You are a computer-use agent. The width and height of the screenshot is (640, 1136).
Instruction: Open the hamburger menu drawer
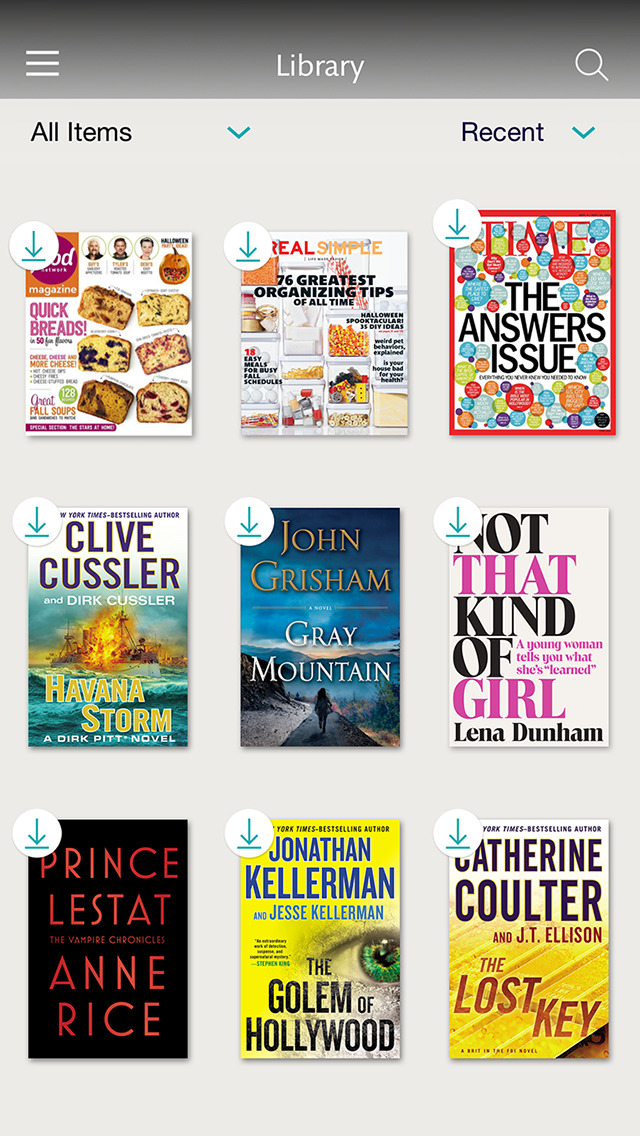(43, 64)
